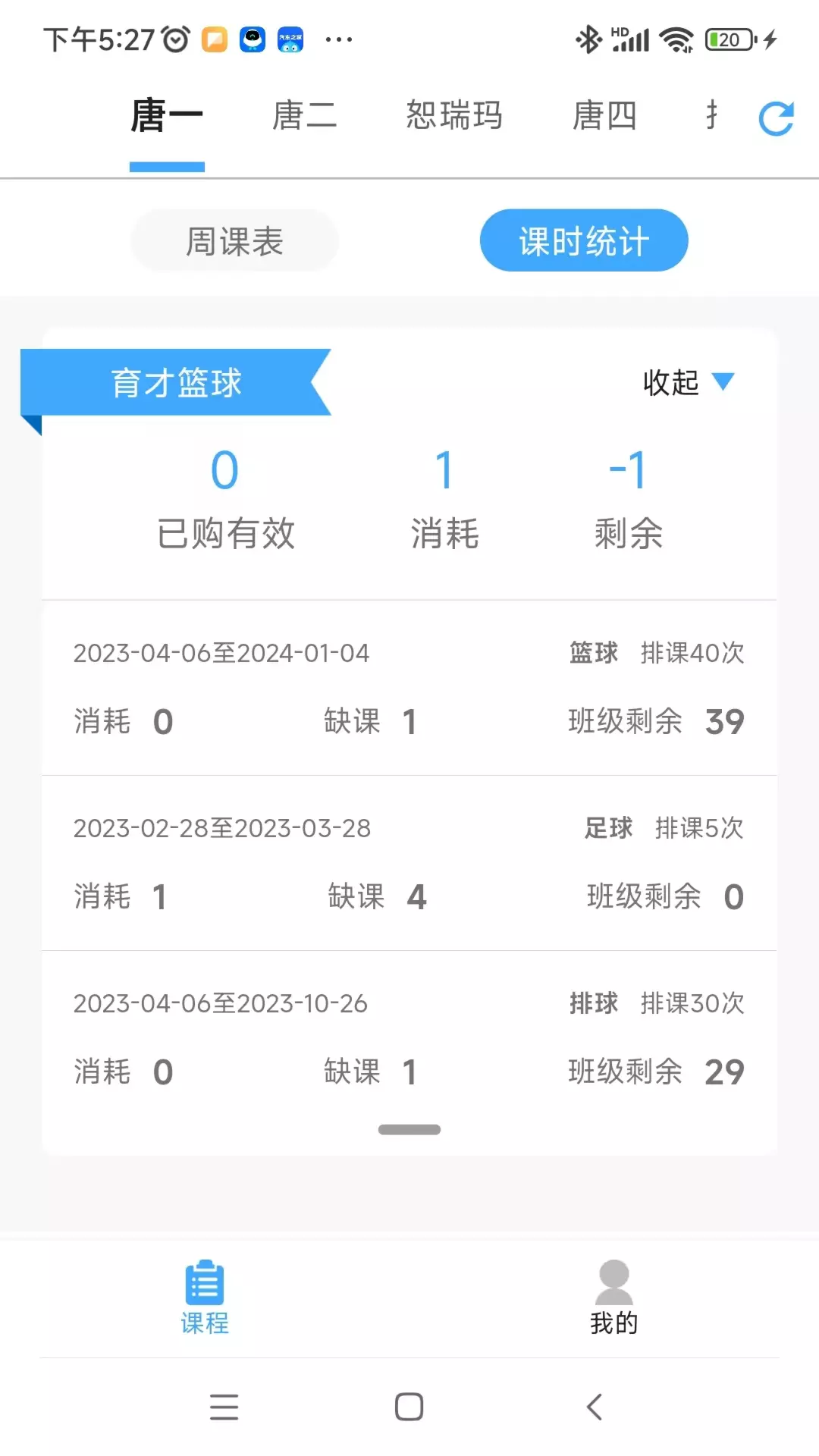The width and height of the screenshot is (819, 1456).
Task: Select the 唐一 tab
Action: [x=167, y=116]
